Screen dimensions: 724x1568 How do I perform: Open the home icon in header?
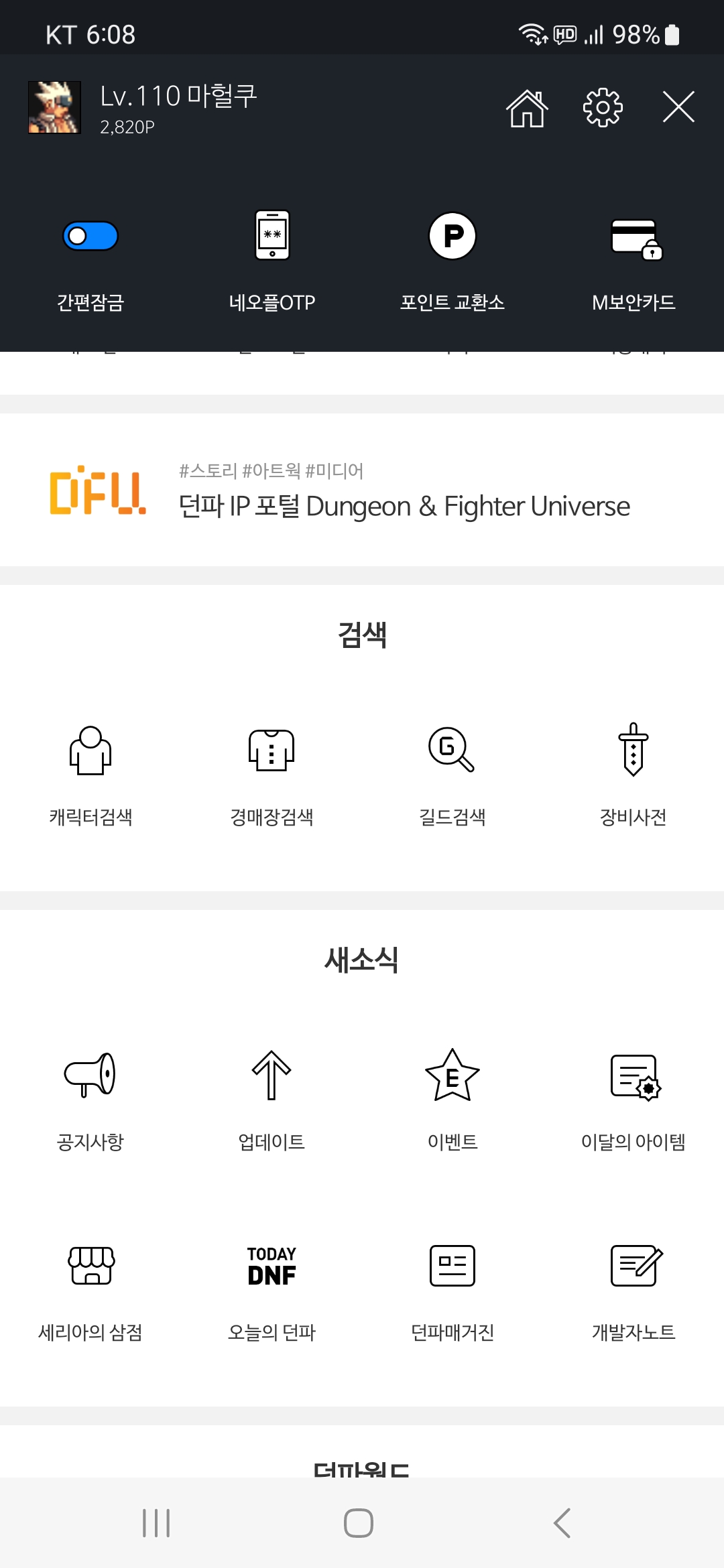(527, 108)
